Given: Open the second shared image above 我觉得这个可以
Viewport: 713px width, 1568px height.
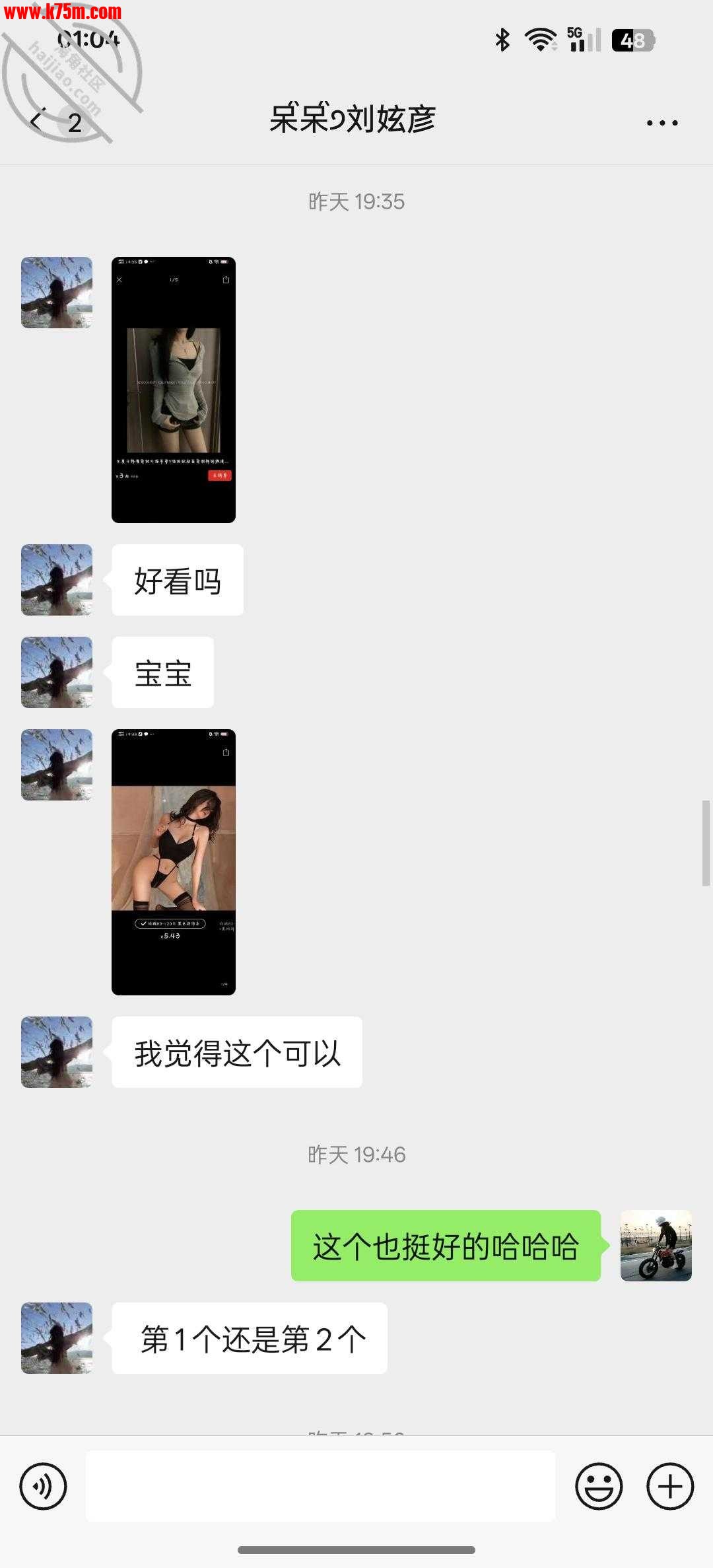Looking at the screenshot, I should (x=173, y=862).
